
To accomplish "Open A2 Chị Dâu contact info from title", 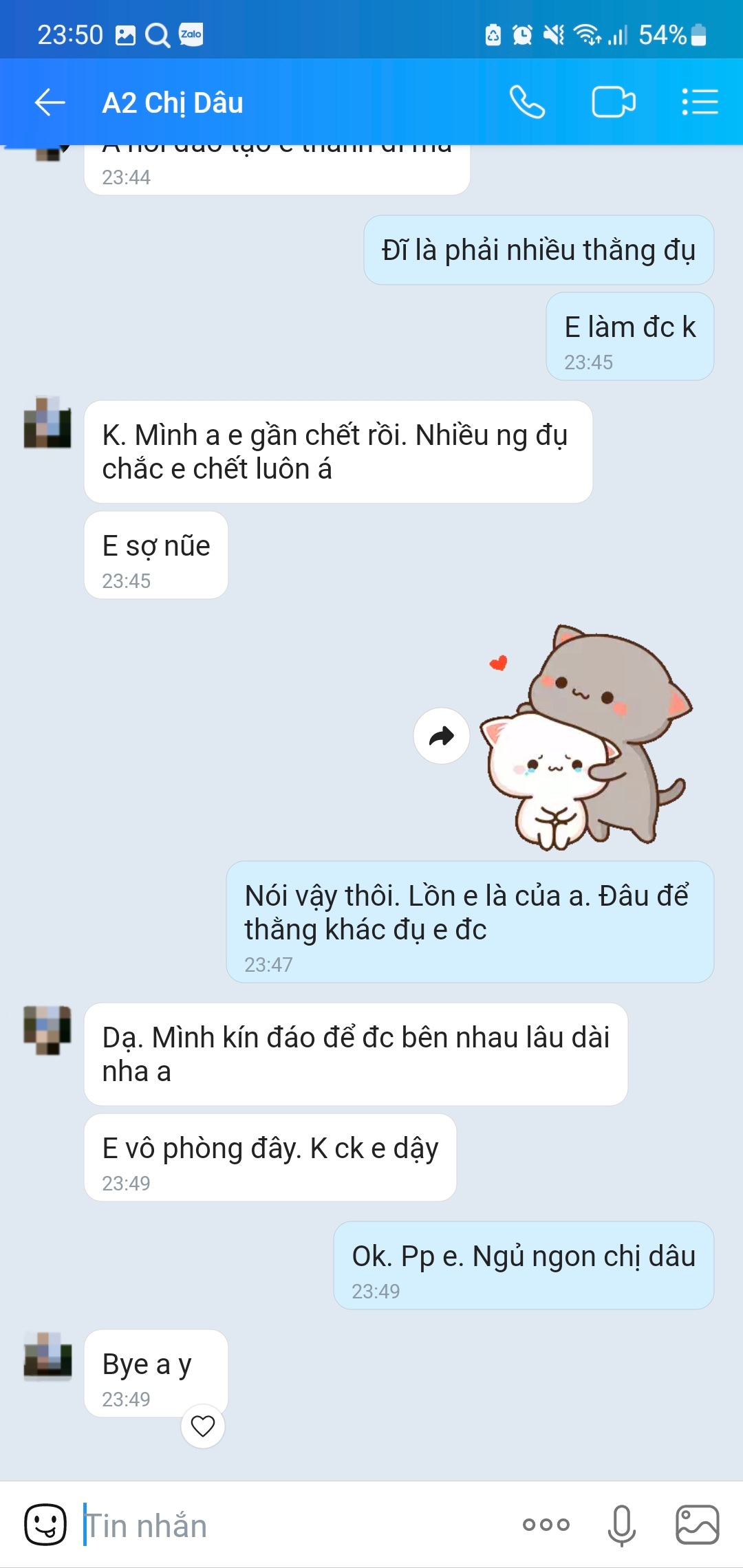I will point(173,102).
